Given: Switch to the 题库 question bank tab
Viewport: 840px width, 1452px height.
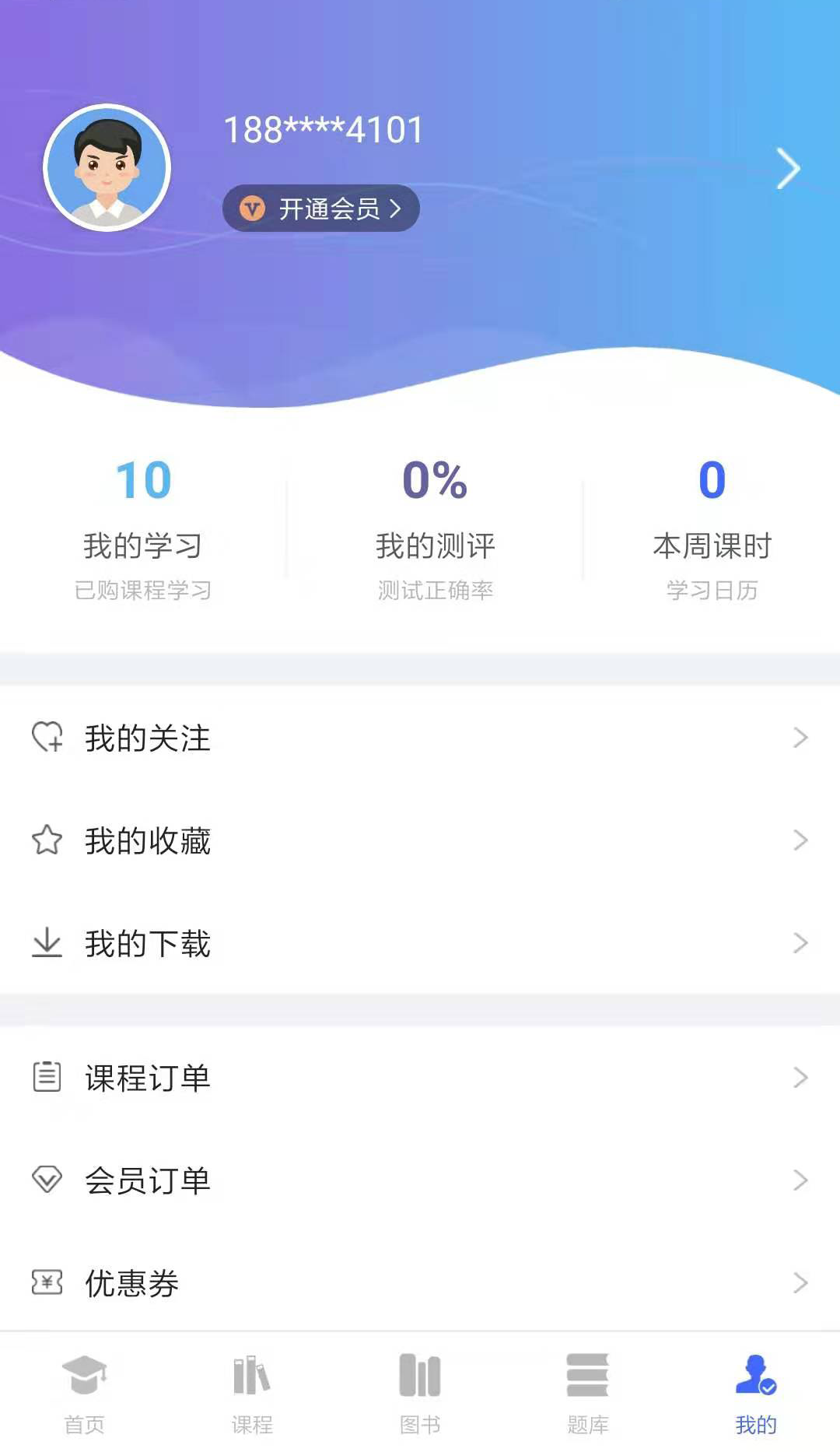Looking at the screenshot, I should click(588, 1393).
